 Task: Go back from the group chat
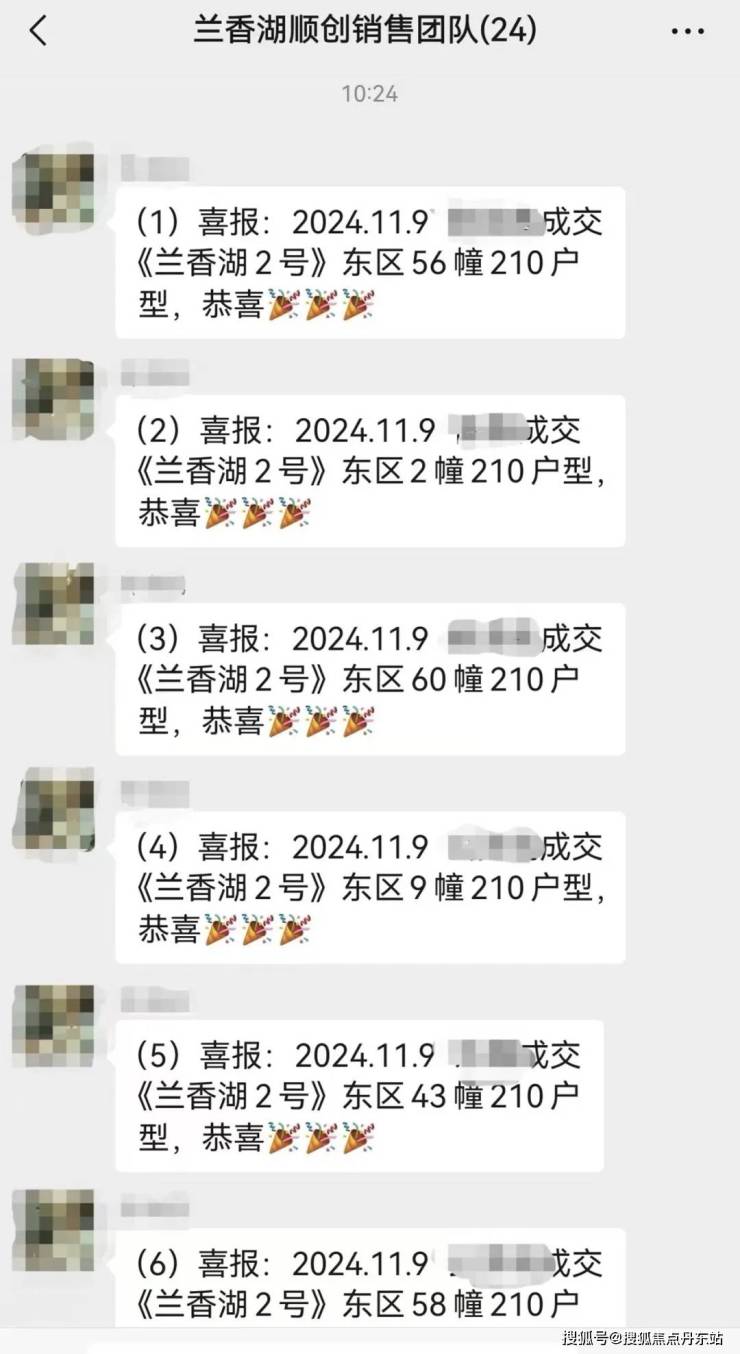pyautogui.click(x=38, y=31)
